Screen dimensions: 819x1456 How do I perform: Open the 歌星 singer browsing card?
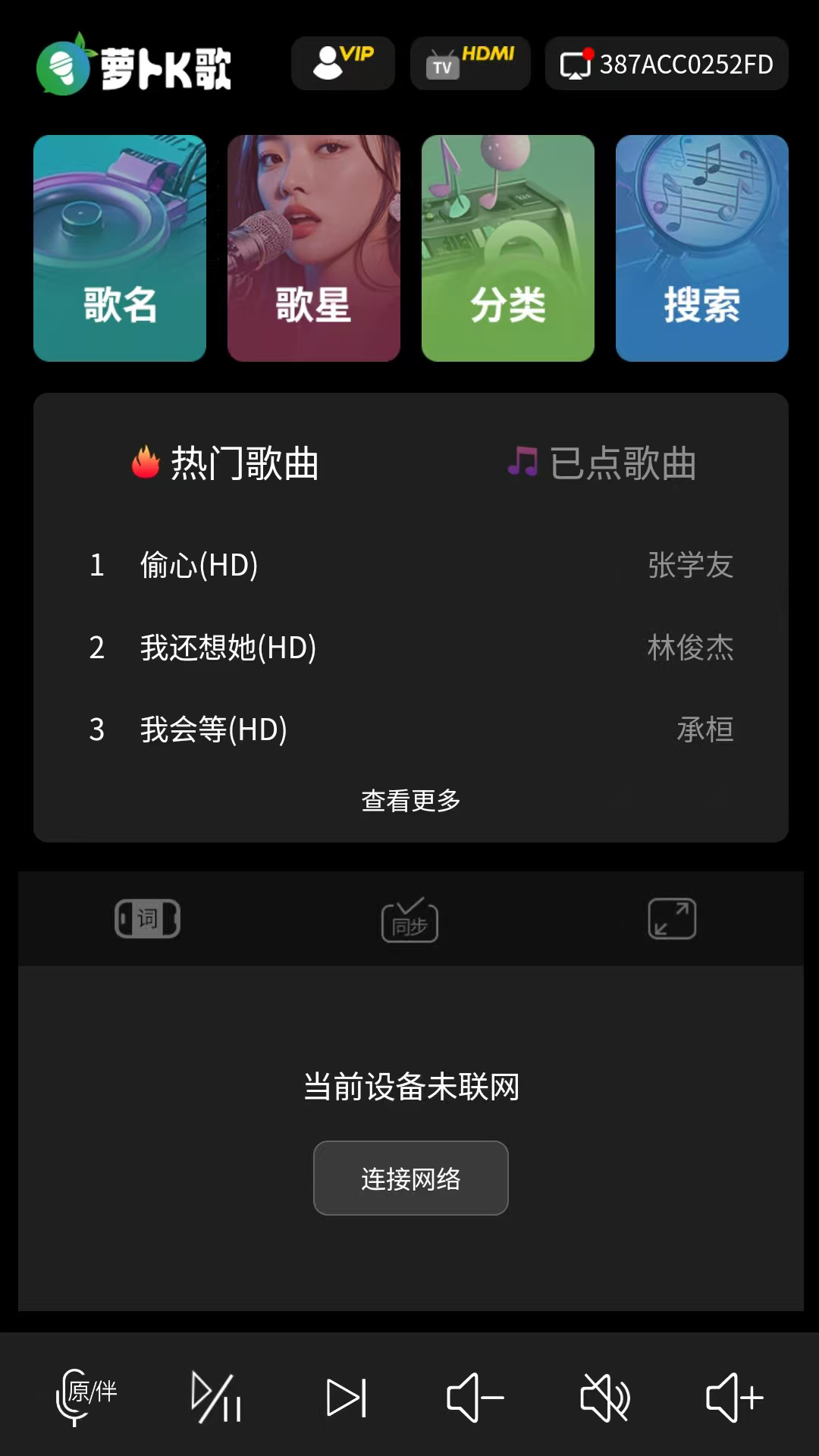(313, 247)
